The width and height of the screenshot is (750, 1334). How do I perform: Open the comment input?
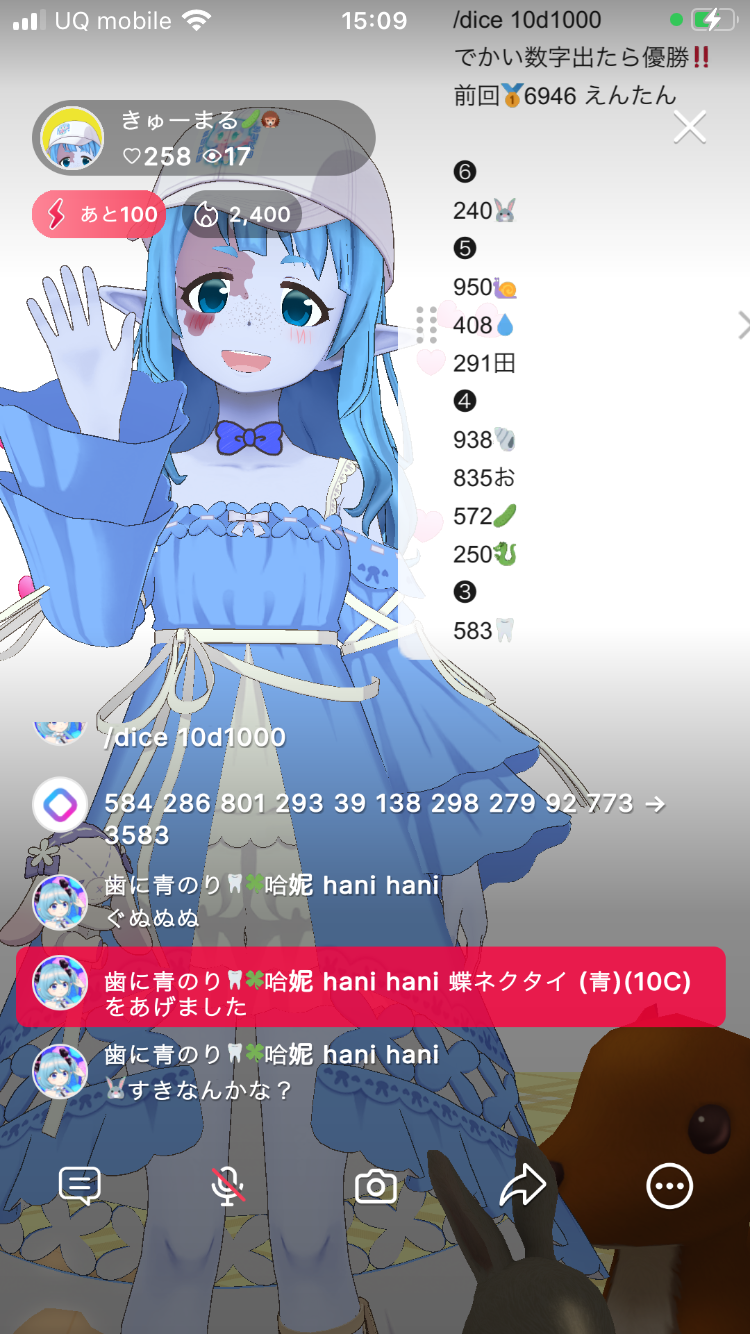[x=80, y=1186]
